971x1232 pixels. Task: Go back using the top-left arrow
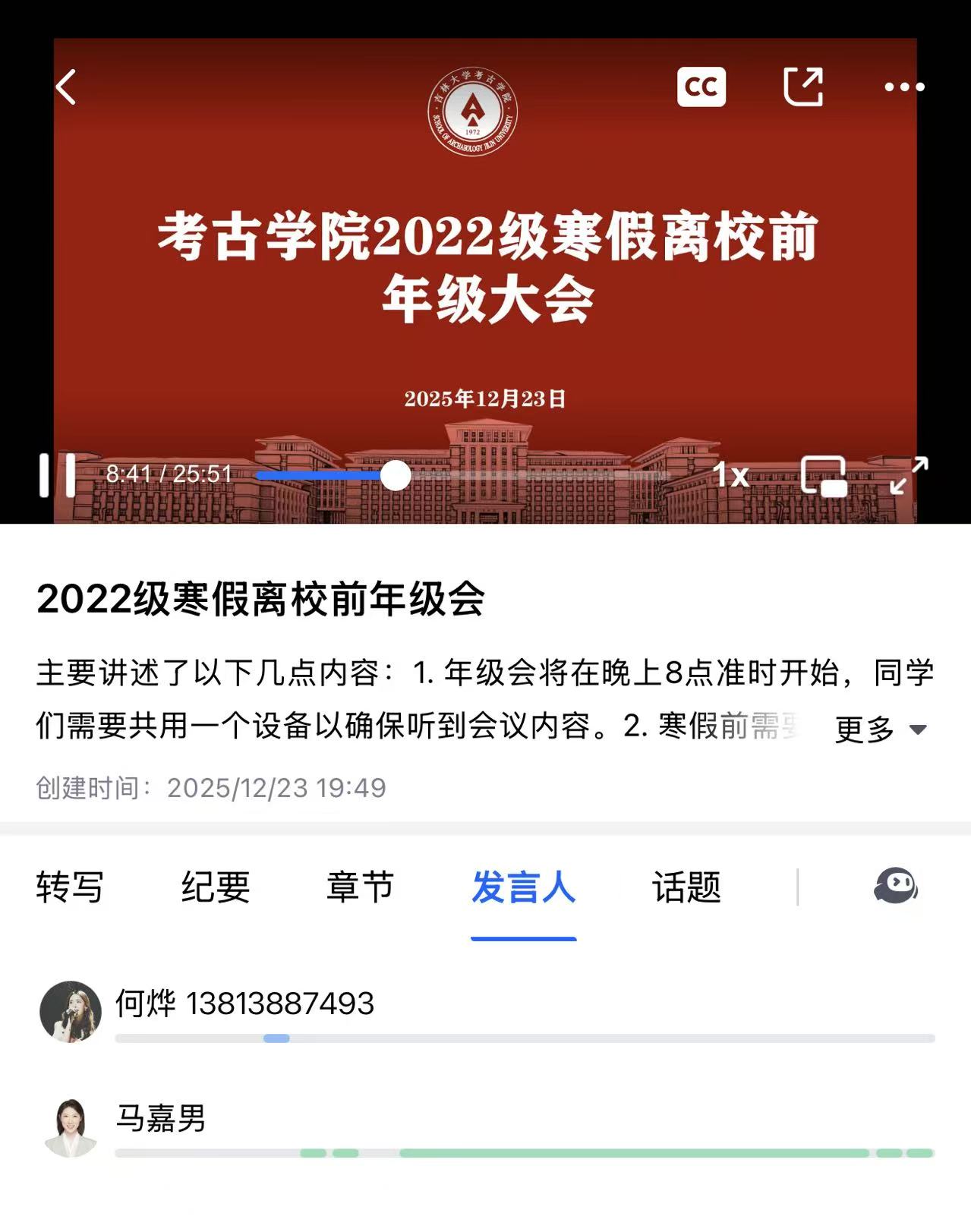67,87
